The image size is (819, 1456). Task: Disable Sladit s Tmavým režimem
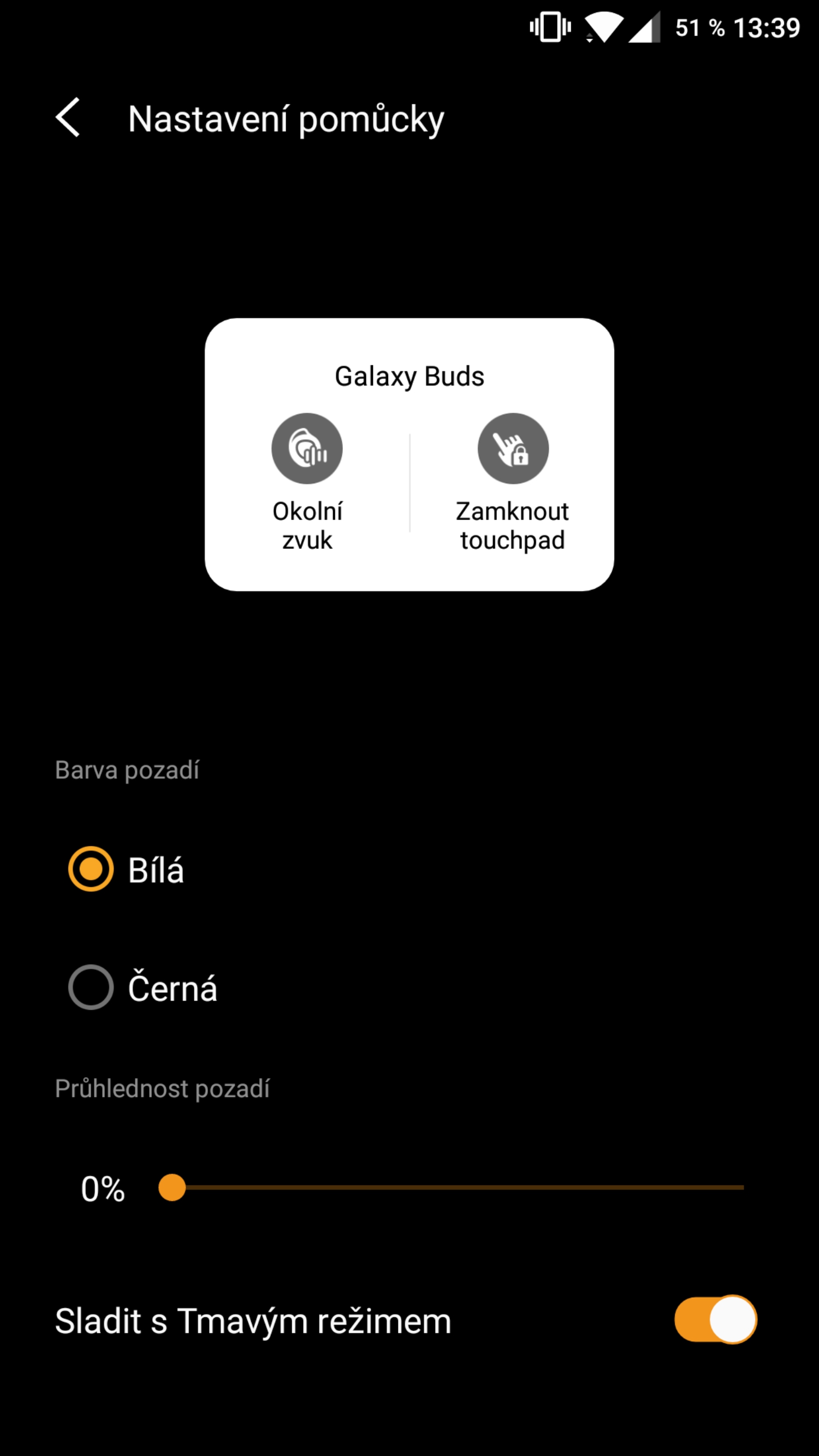point(715,1320)
